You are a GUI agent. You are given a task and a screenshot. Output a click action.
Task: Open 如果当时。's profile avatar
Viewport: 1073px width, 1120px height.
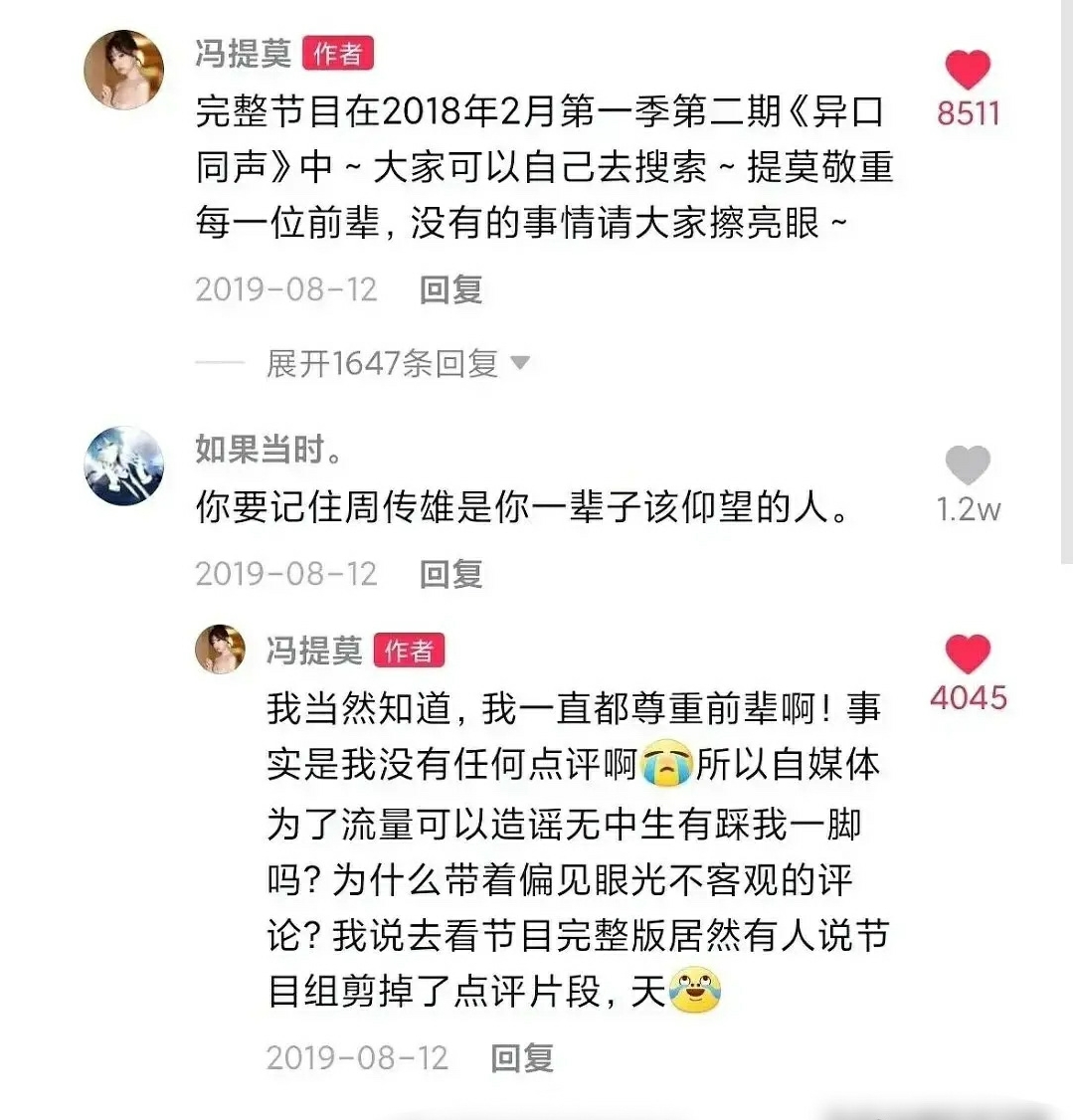click(x=124, y=466)
